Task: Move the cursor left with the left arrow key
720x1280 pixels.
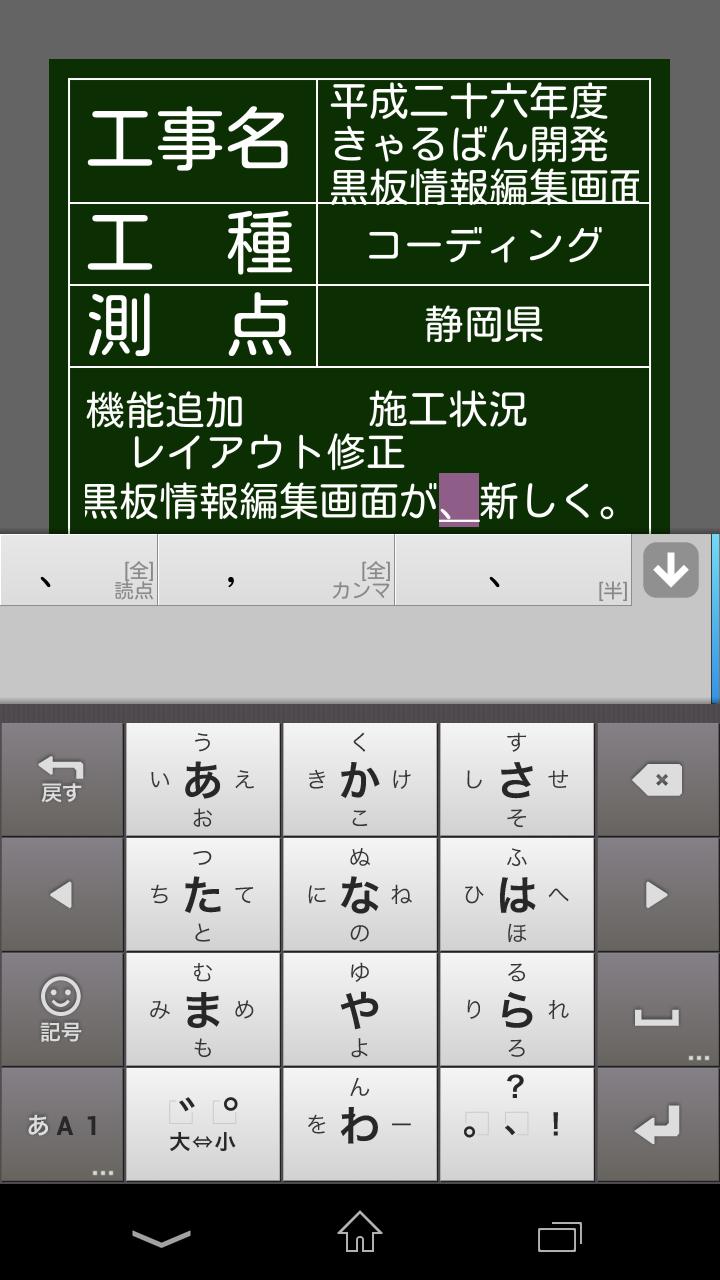Action: click(62, 893)
